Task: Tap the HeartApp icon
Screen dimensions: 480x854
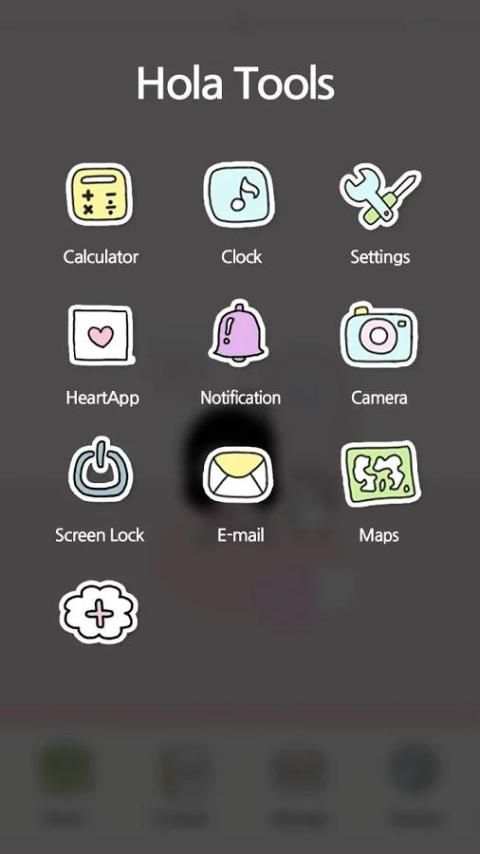Action: coord(101,335)
